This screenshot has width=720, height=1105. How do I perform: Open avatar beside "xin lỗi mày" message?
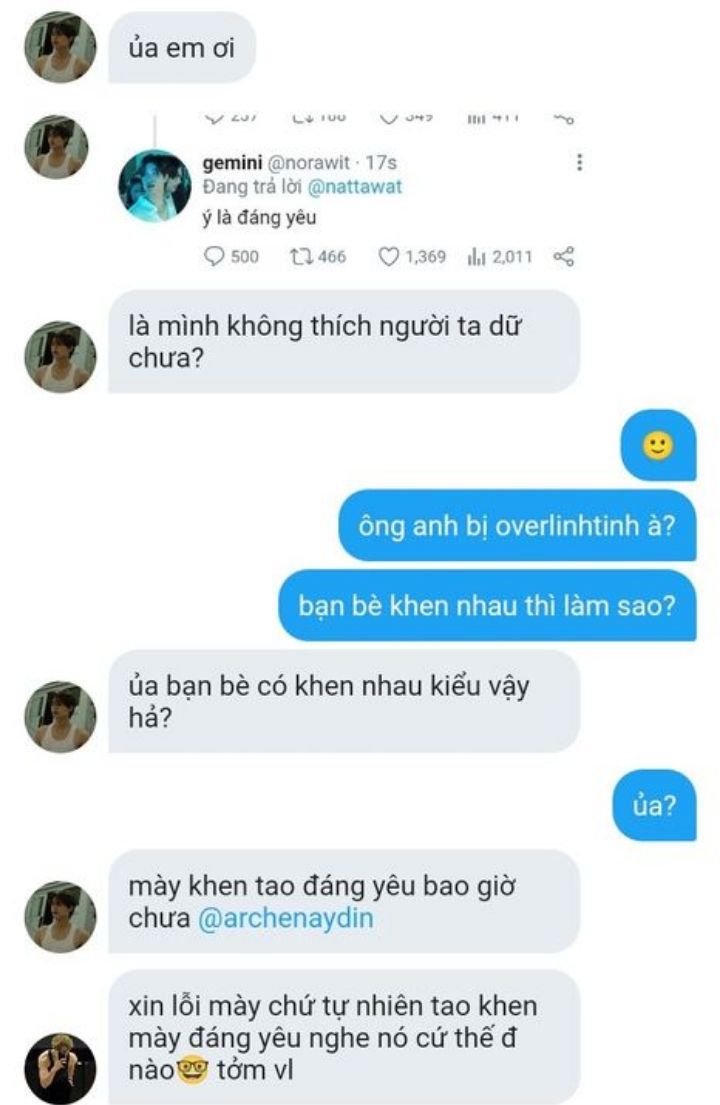tap(60, 1068)
